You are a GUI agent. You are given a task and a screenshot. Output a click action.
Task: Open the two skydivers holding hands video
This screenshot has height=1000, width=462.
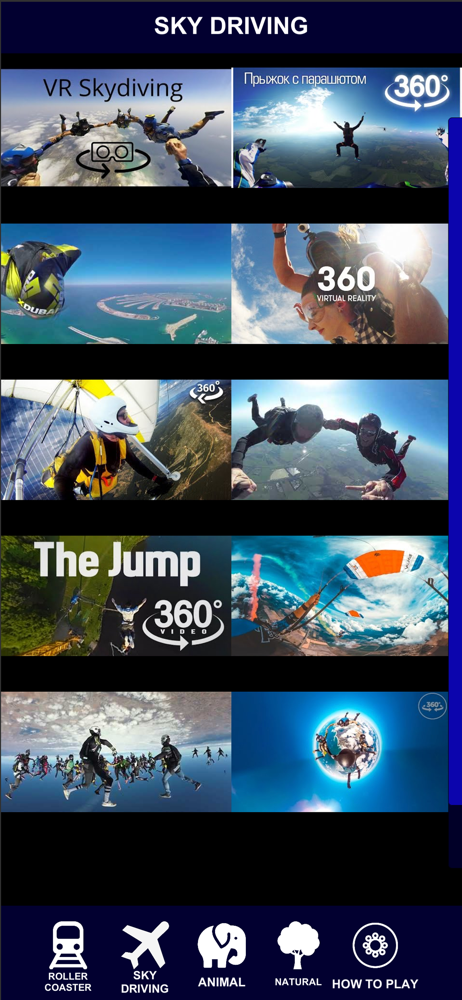(x=340, y=440)
